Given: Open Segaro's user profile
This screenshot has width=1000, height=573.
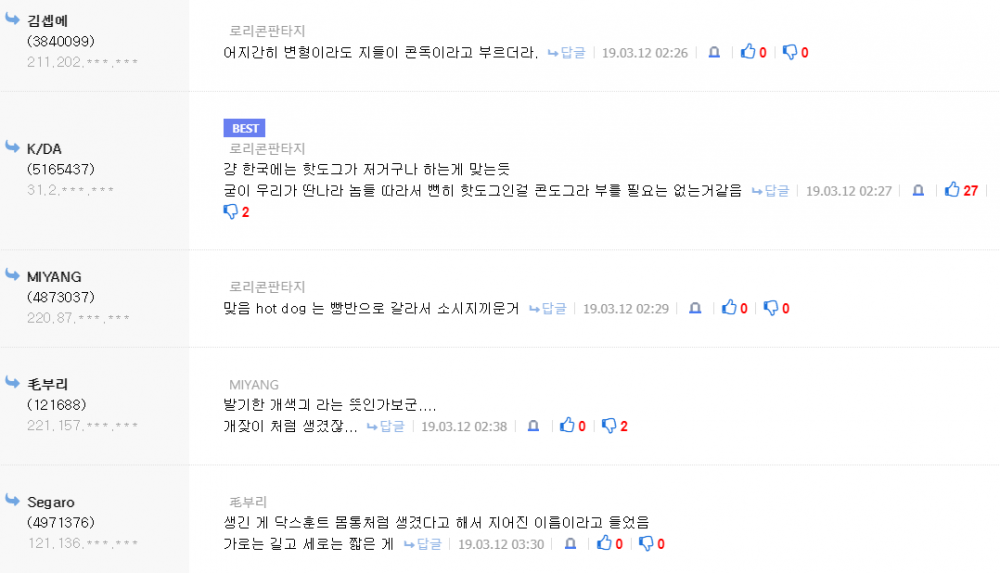Looking at the screenshot, I should (51, 502).
